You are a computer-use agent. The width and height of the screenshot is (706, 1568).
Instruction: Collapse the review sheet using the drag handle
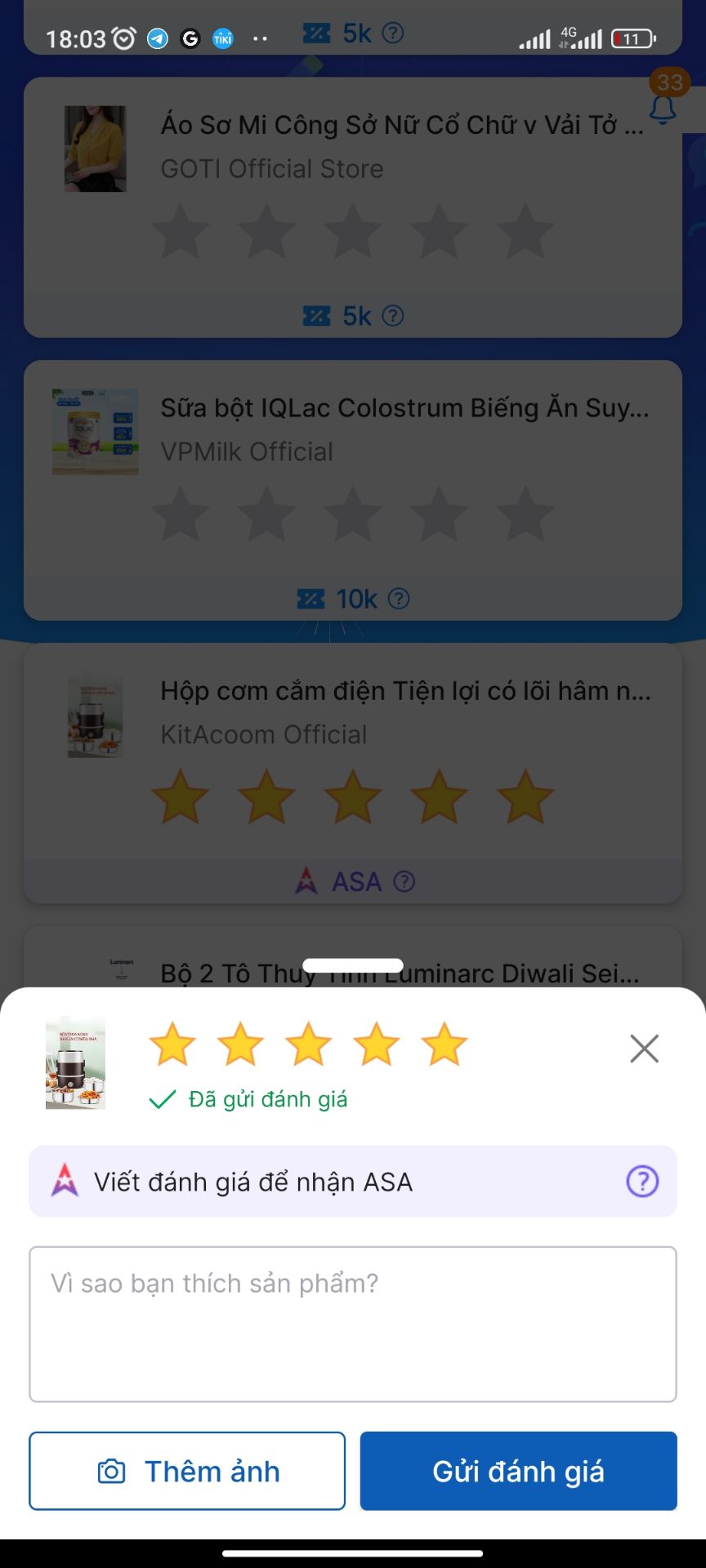pyautogui.click(x=353, y=964)
